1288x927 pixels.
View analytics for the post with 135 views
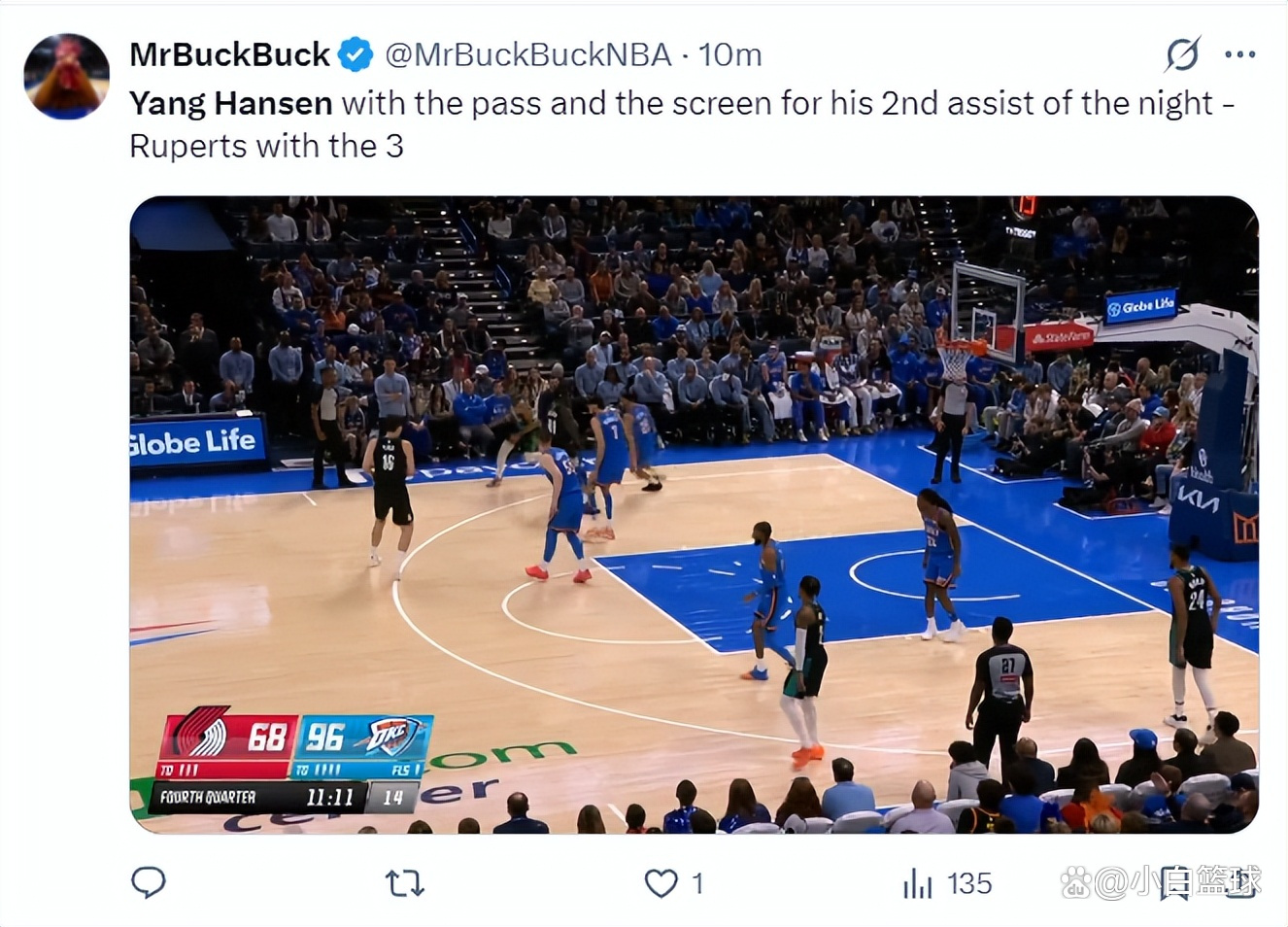coord(918,882)
